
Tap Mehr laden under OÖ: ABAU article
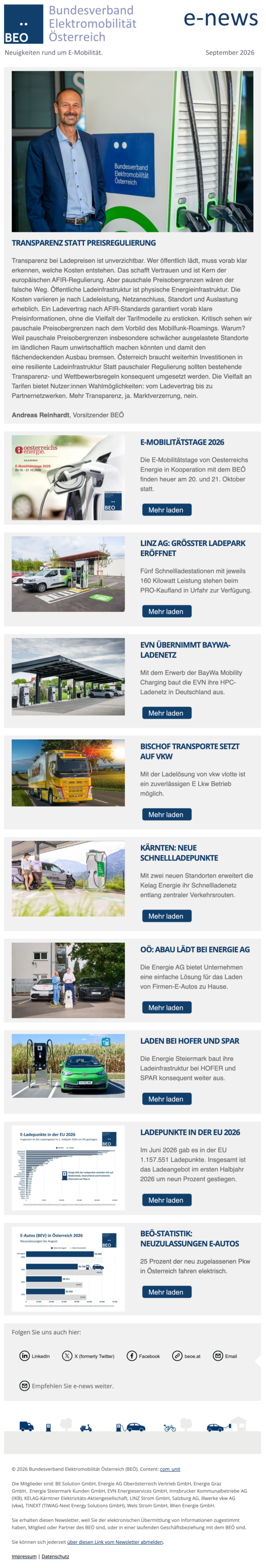(166, 1008)
